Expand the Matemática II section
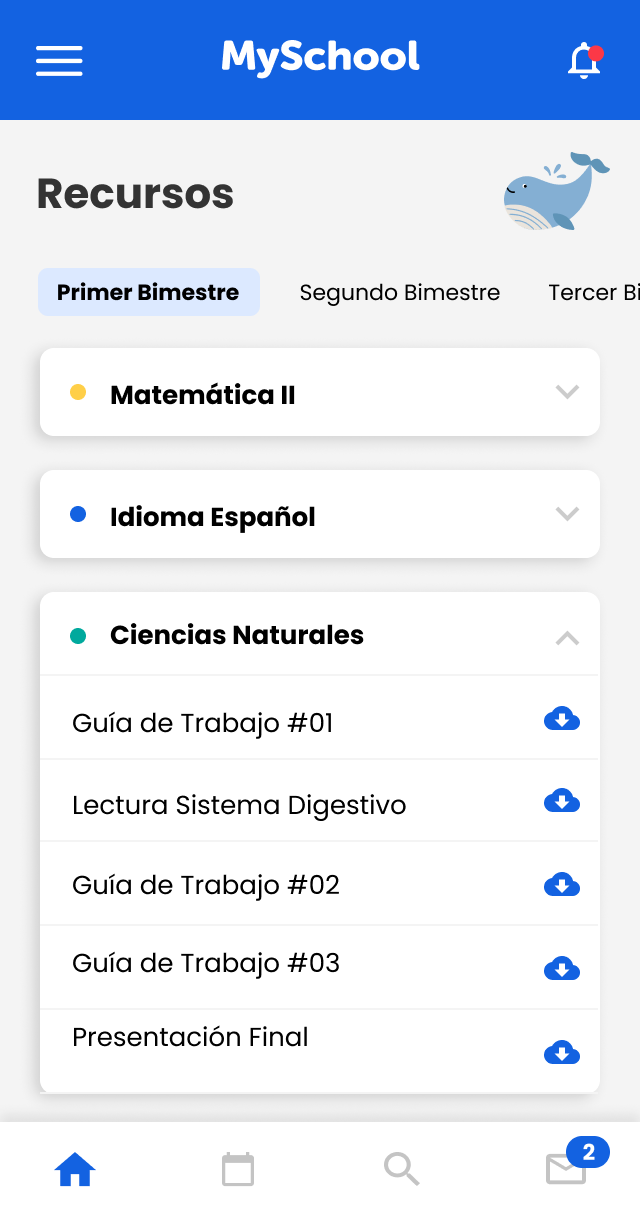 (567, 392)
